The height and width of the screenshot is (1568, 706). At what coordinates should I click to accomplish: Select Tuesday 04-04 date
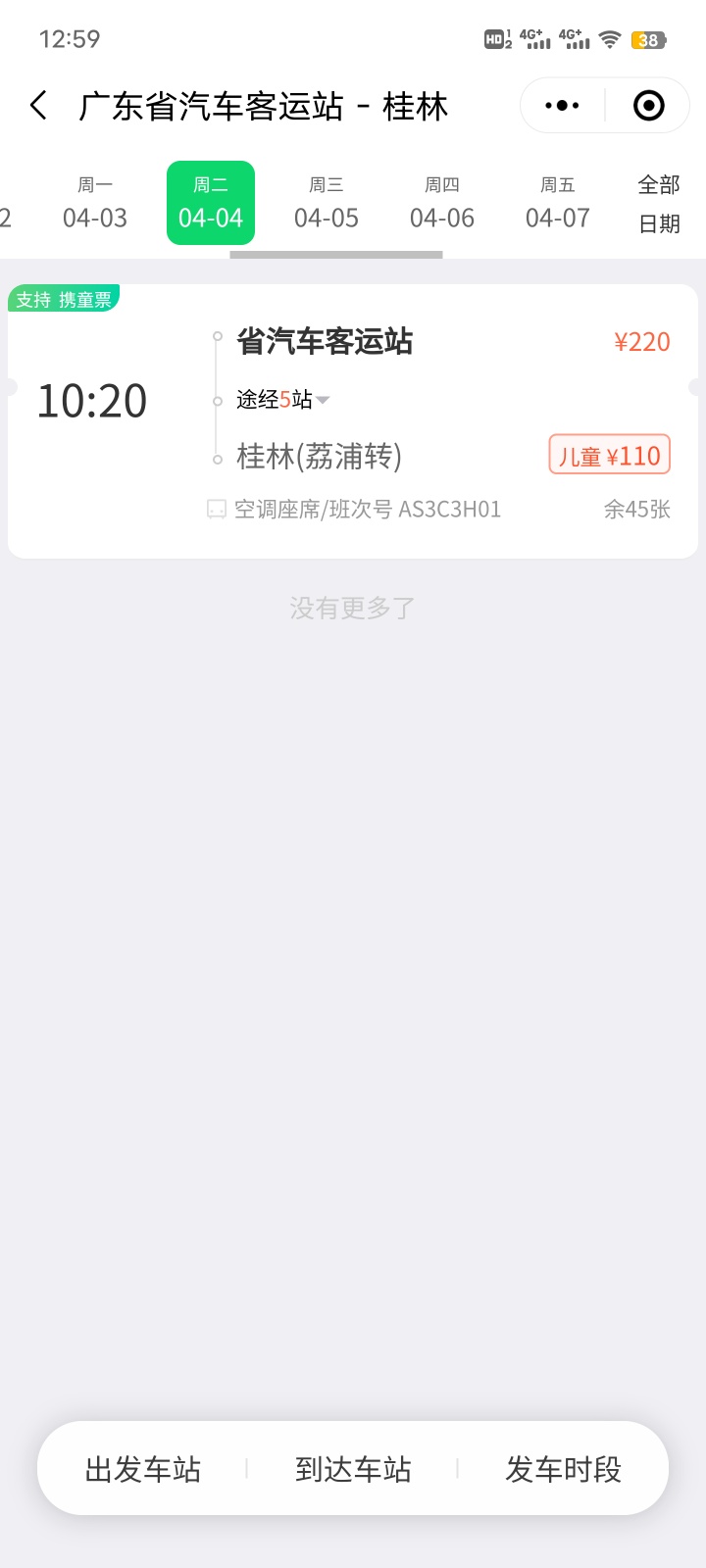(x=211, y=203)
